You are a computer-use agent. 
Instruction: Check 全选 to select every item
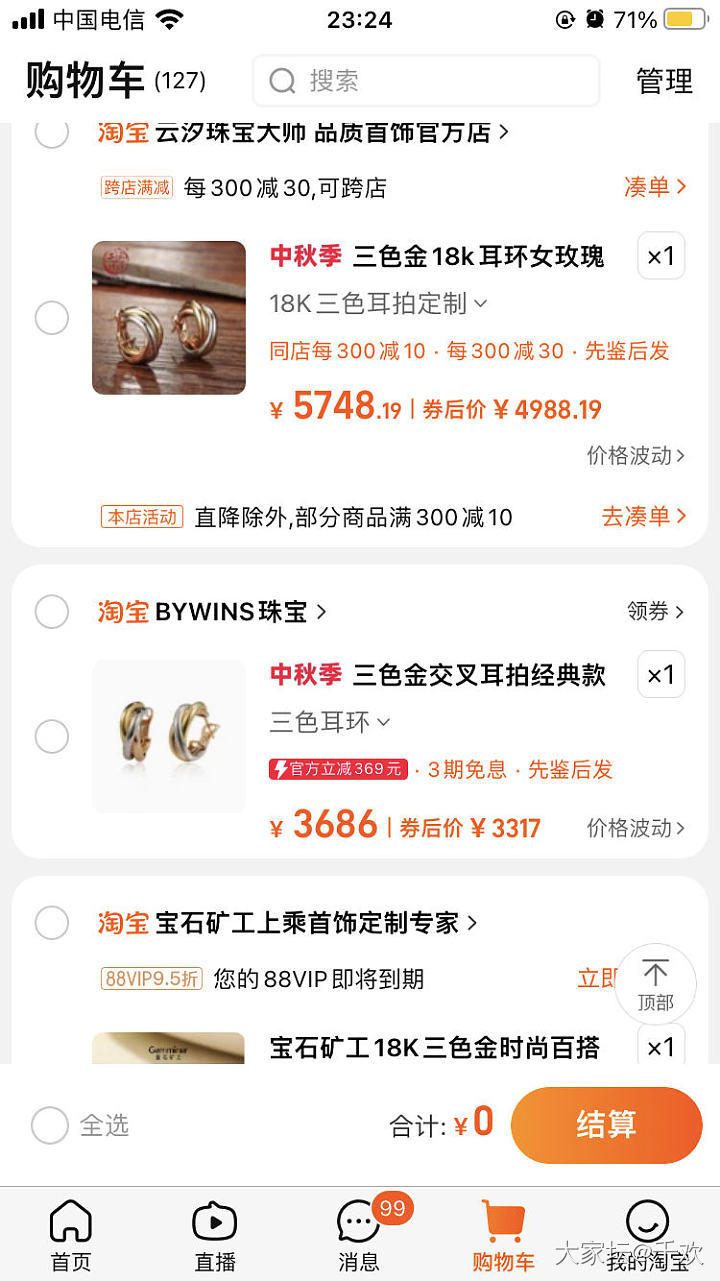pos(50,1125)
